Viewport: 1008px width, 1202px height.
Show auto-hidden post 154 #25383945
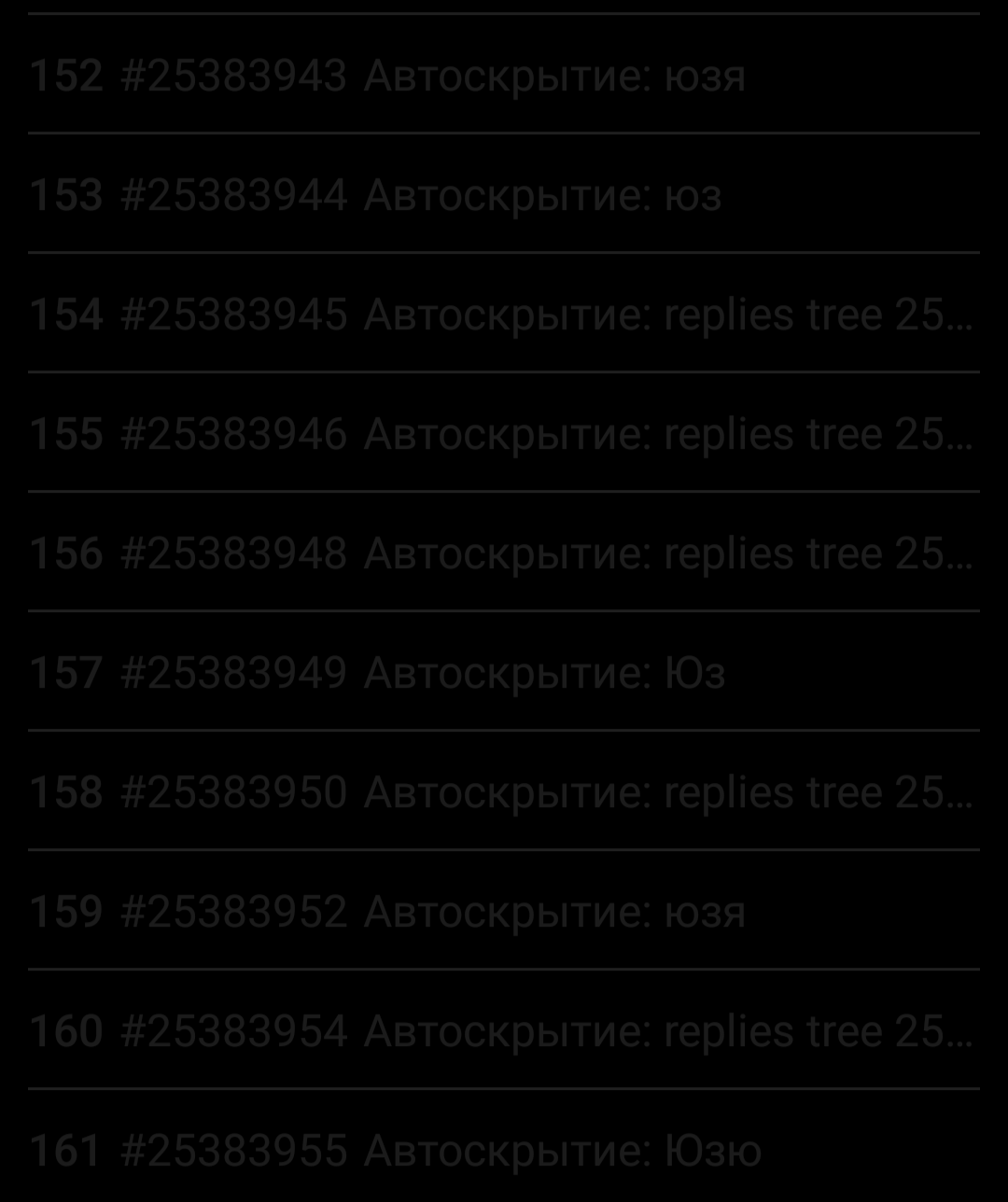(x=500, y=314)
